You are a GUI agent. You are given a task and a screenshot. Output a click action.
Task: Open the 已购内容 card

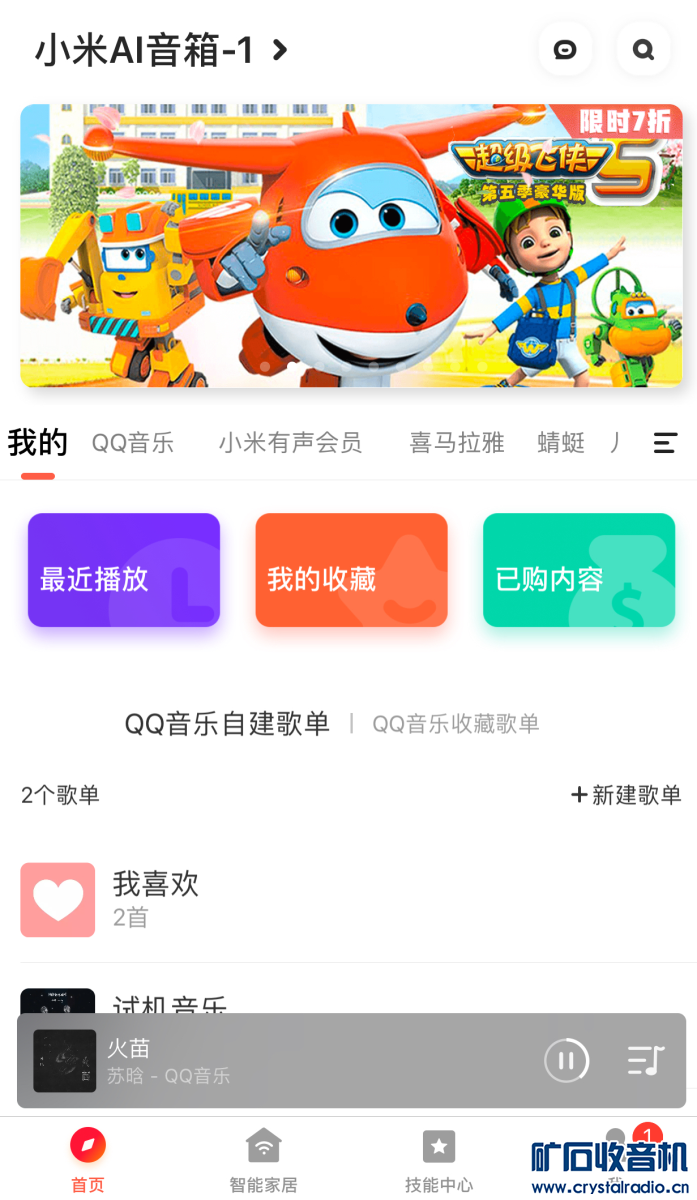579,570
